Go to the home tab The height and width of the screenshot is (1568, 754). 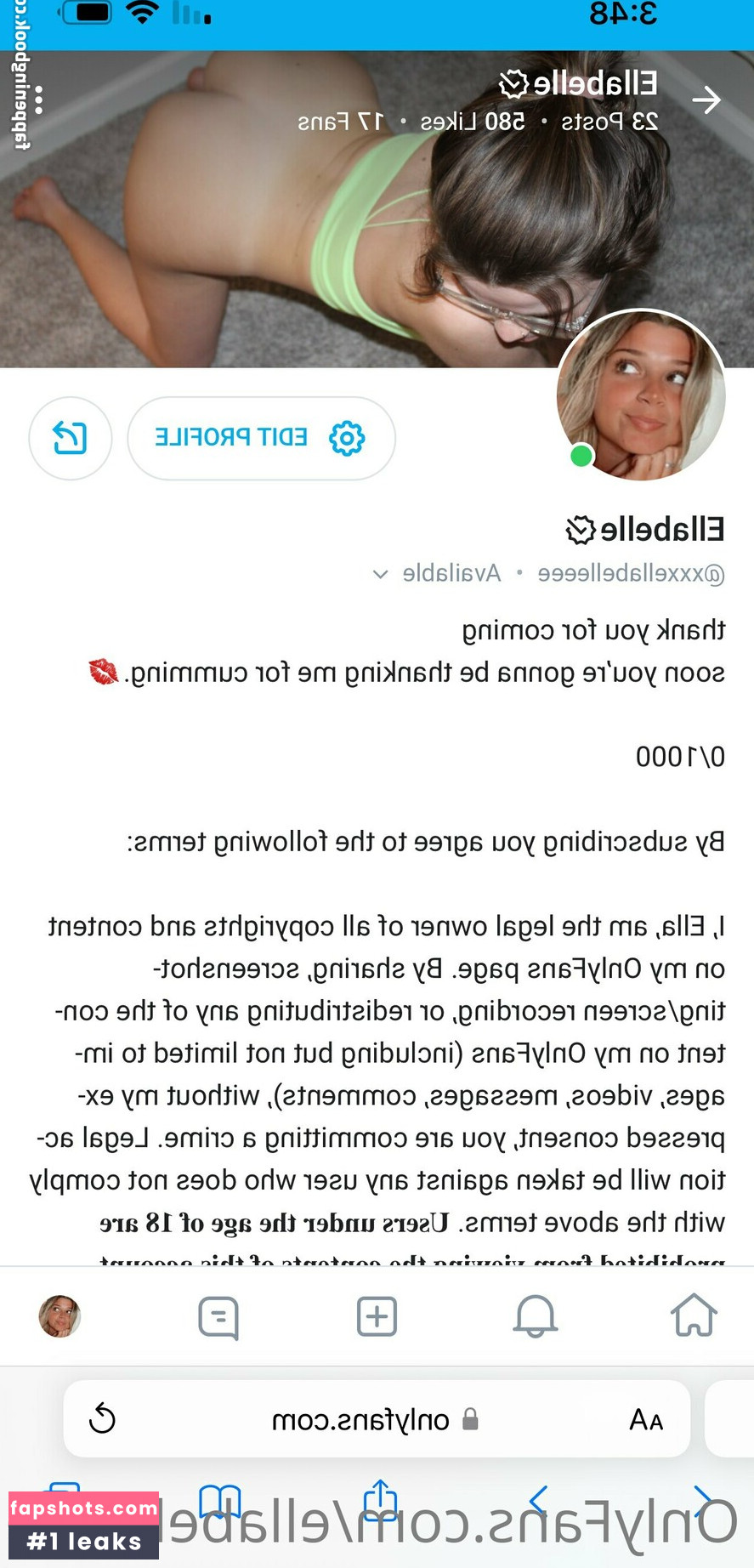click(694, 1316)
